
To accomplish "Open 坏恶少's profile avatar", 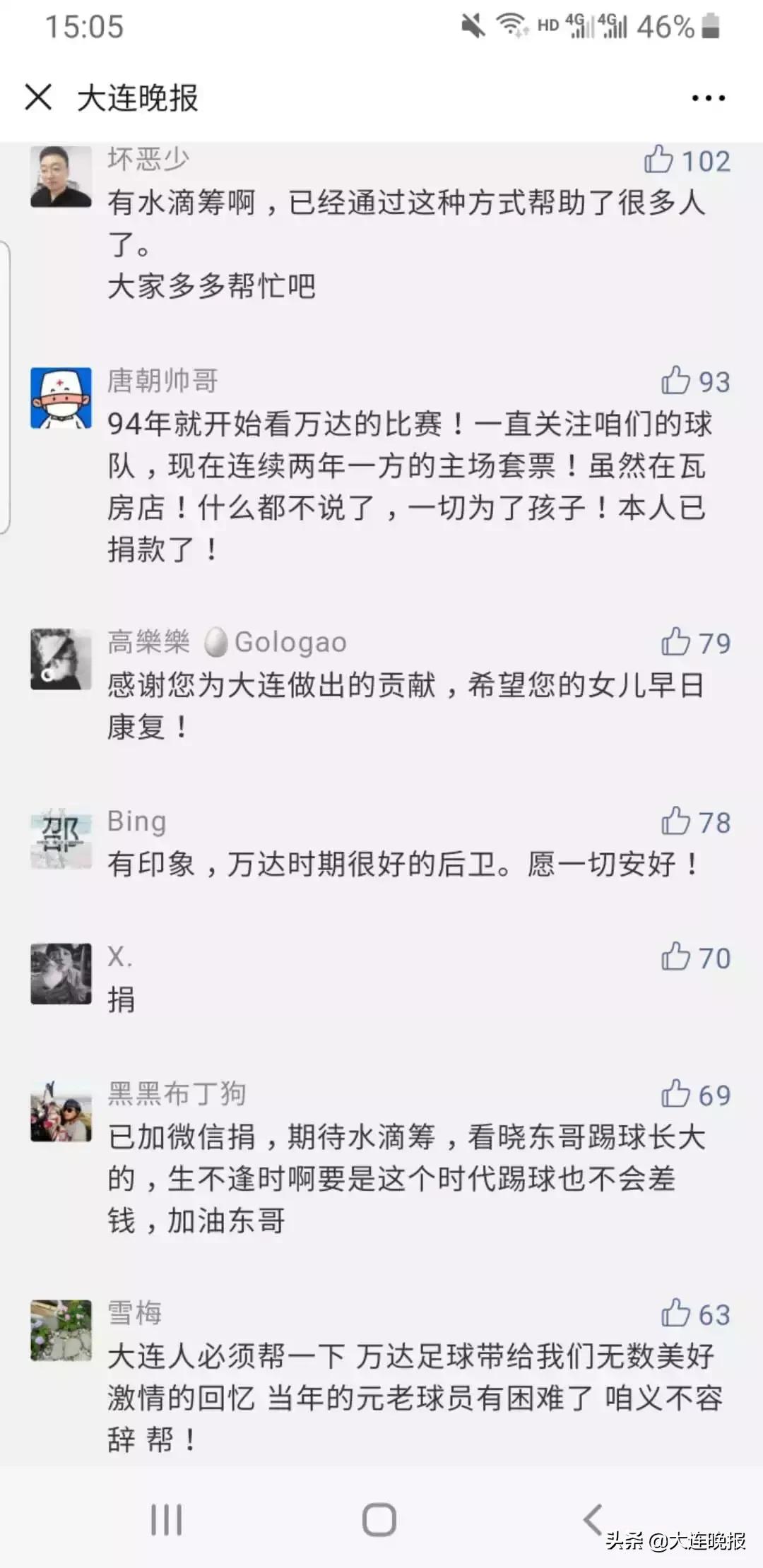I will click(x=61, y=177).
